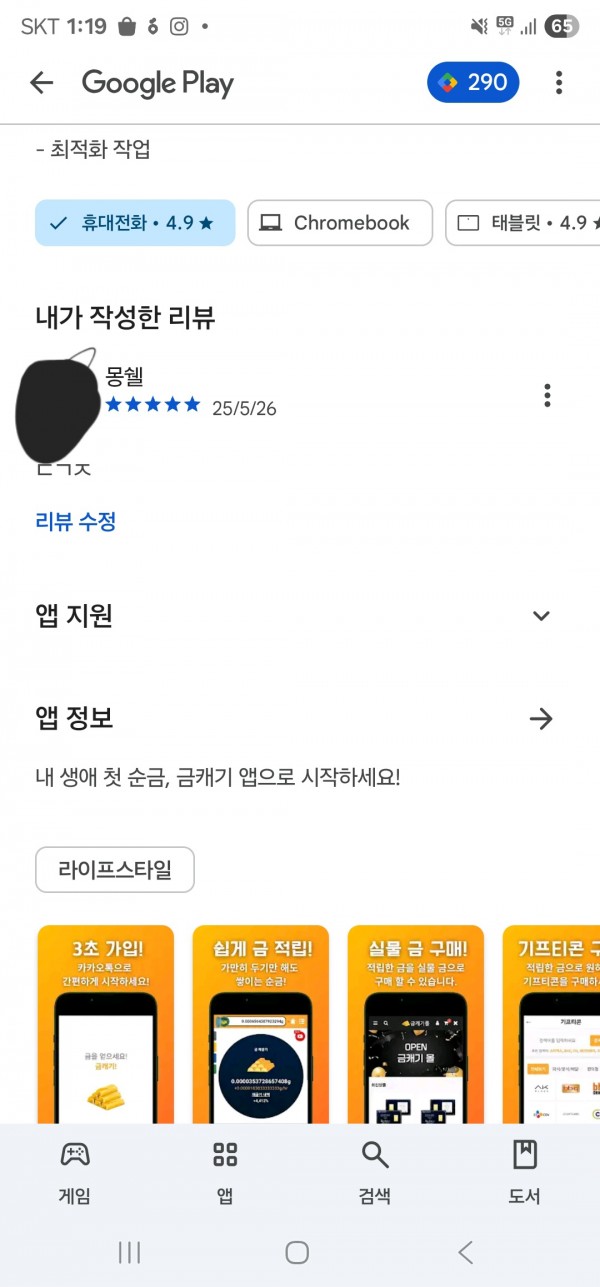Open the top-bar overflow menu

point(558,83)
